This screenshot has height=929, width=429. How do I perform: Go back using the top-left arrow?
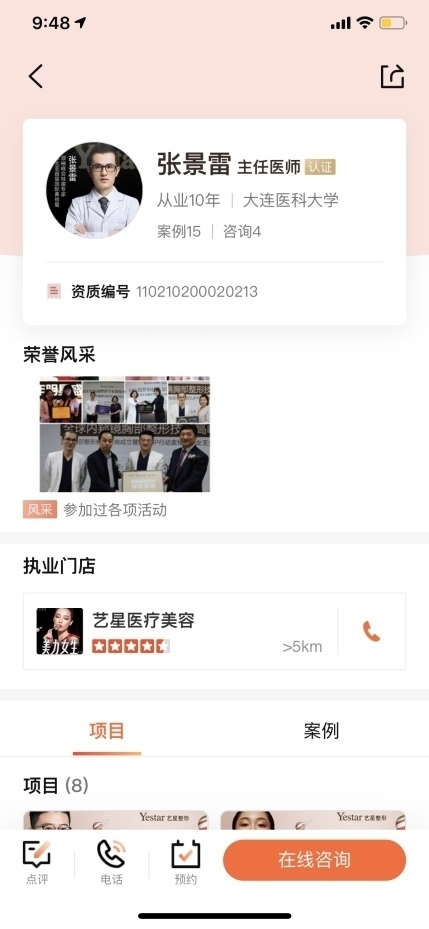pyautogui.click(x=36, y=76)
